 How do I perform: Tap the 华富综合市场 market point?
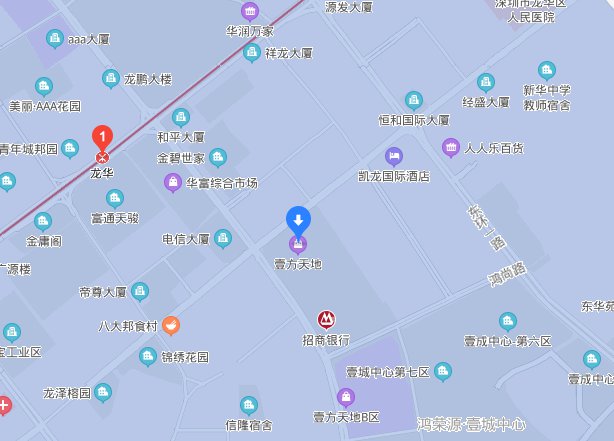tap(173, 182)
